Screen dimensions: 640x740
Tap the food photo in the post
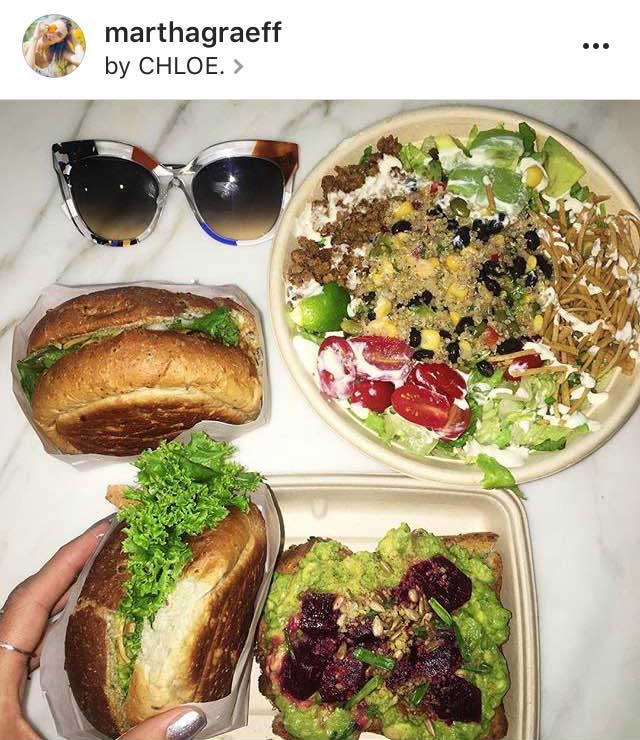tap(320, 420)
